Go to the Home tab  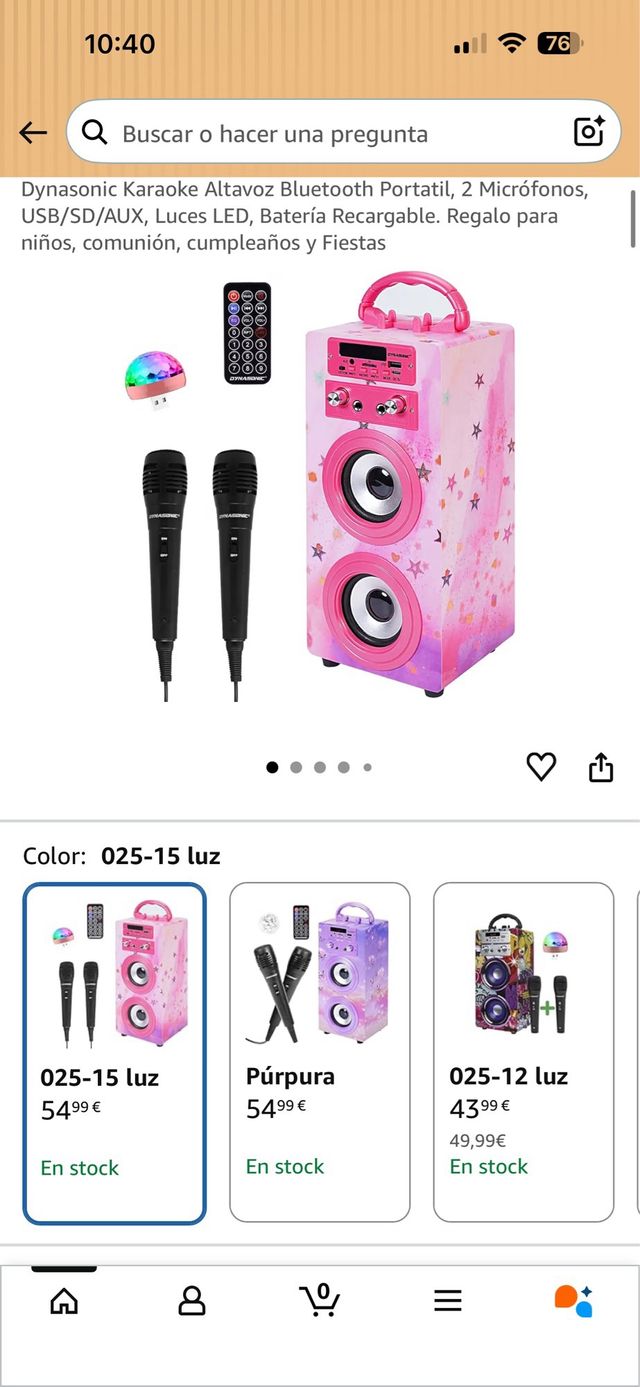(x=64, y=1300)
